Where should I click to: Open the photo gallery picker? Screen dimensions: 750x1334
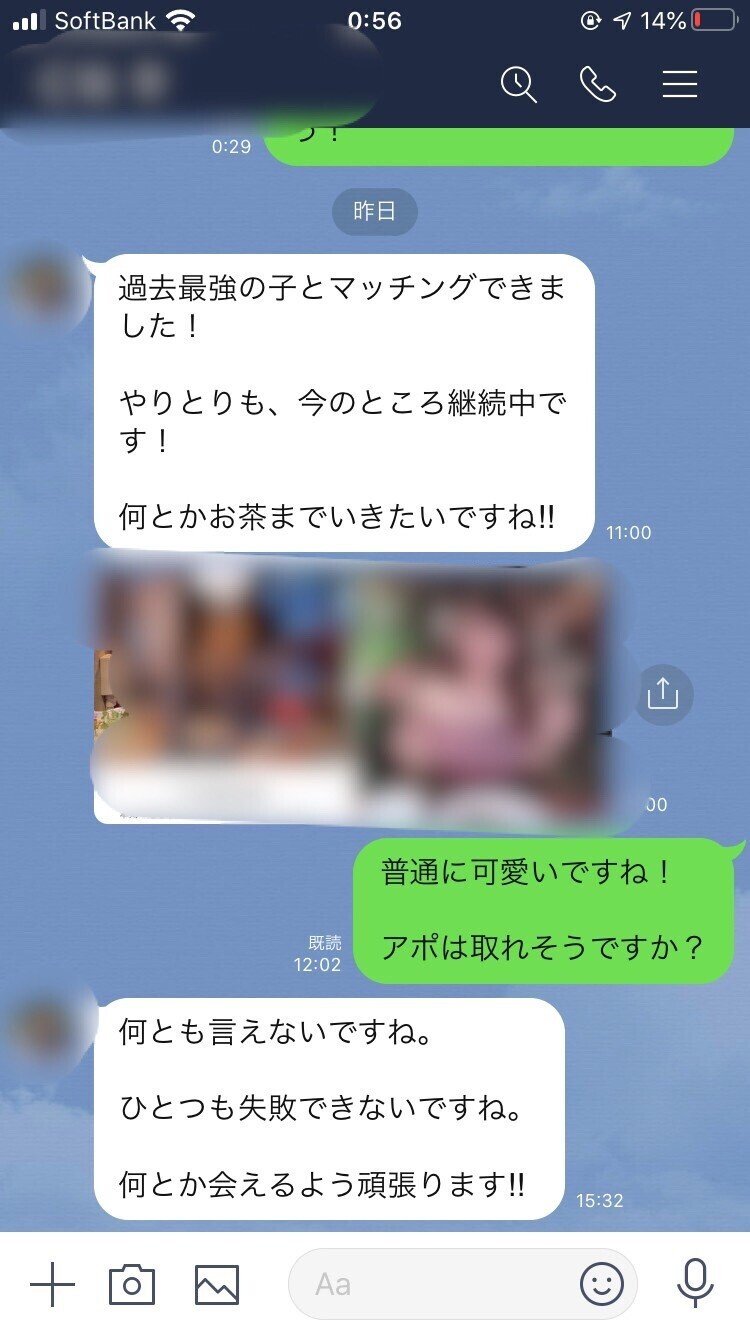coord(216,1283)
